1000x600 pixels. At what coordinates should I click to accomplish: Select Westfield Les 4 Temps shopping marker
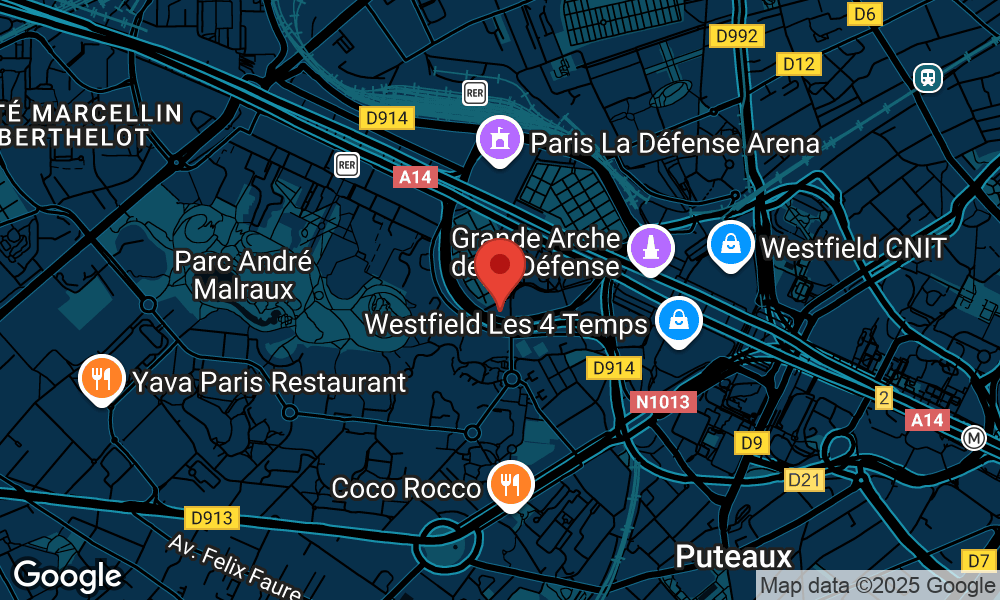[x=679, y=321]
